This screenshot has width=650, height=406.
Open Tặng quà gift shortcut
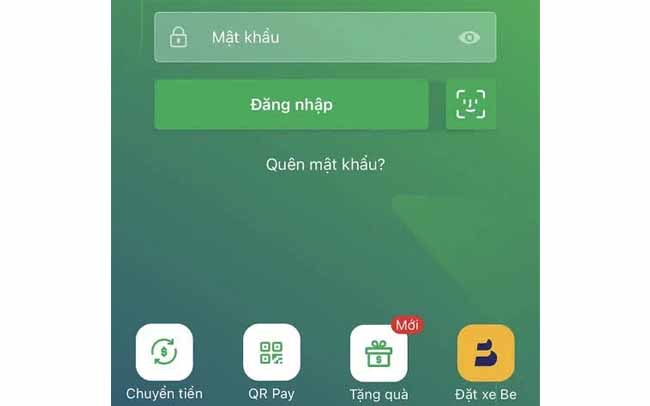(x=378, y=353)
